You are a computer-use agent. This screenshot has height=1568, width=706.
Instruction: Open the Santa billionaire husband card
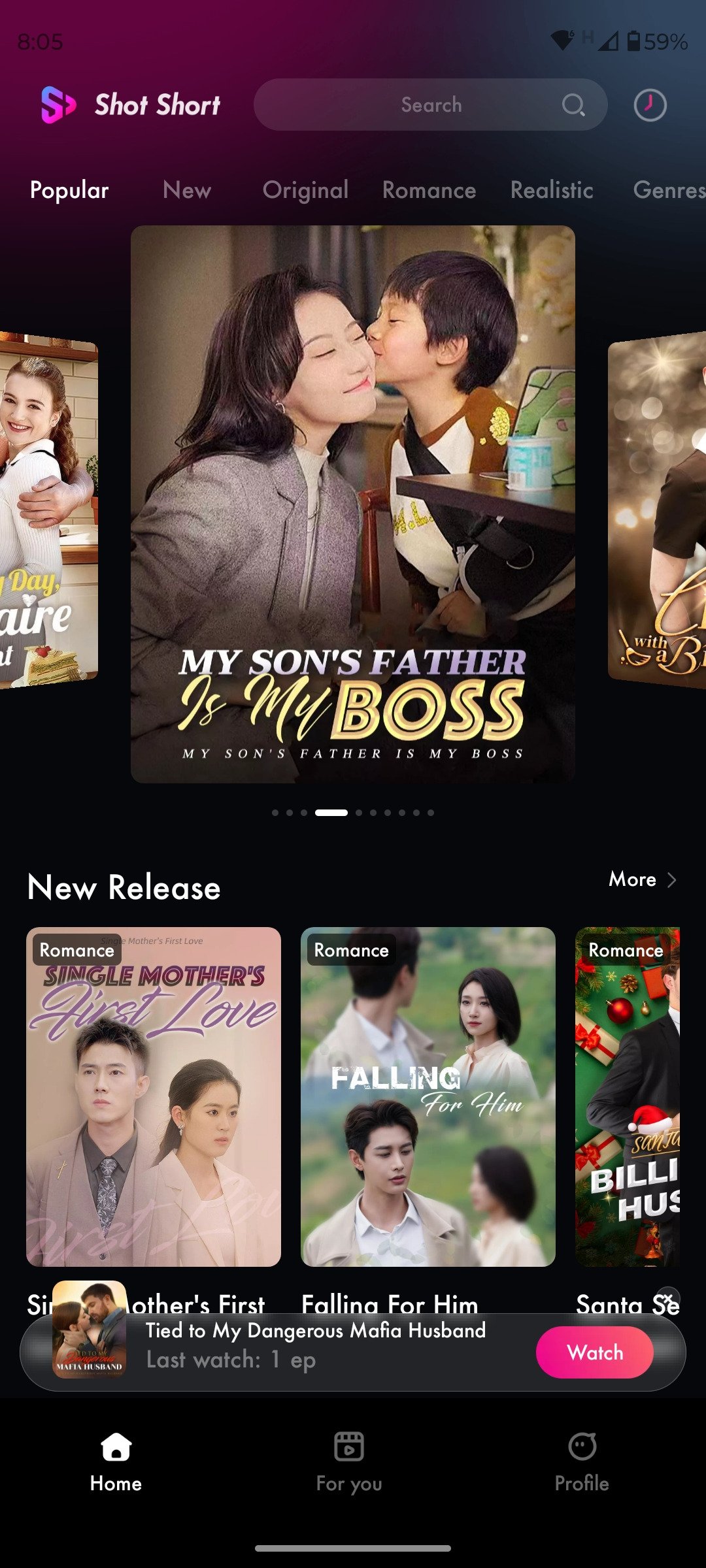coord(628,1096)
